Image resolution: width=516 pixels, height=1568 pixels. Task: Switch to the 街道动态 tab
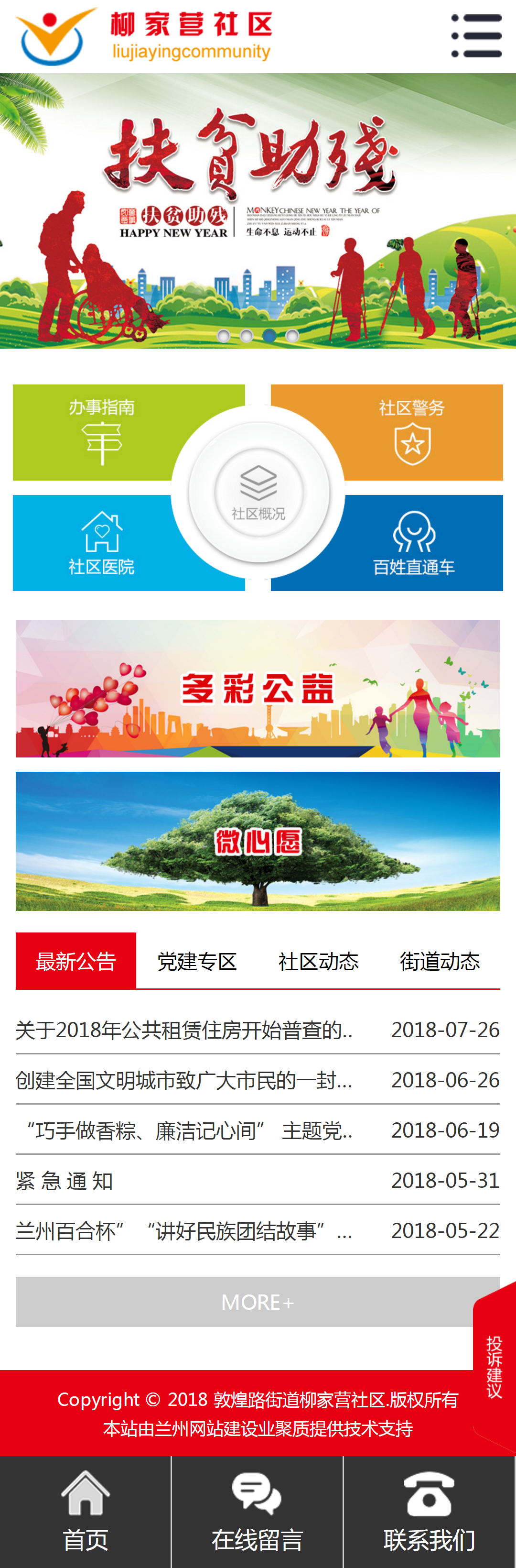440,961
